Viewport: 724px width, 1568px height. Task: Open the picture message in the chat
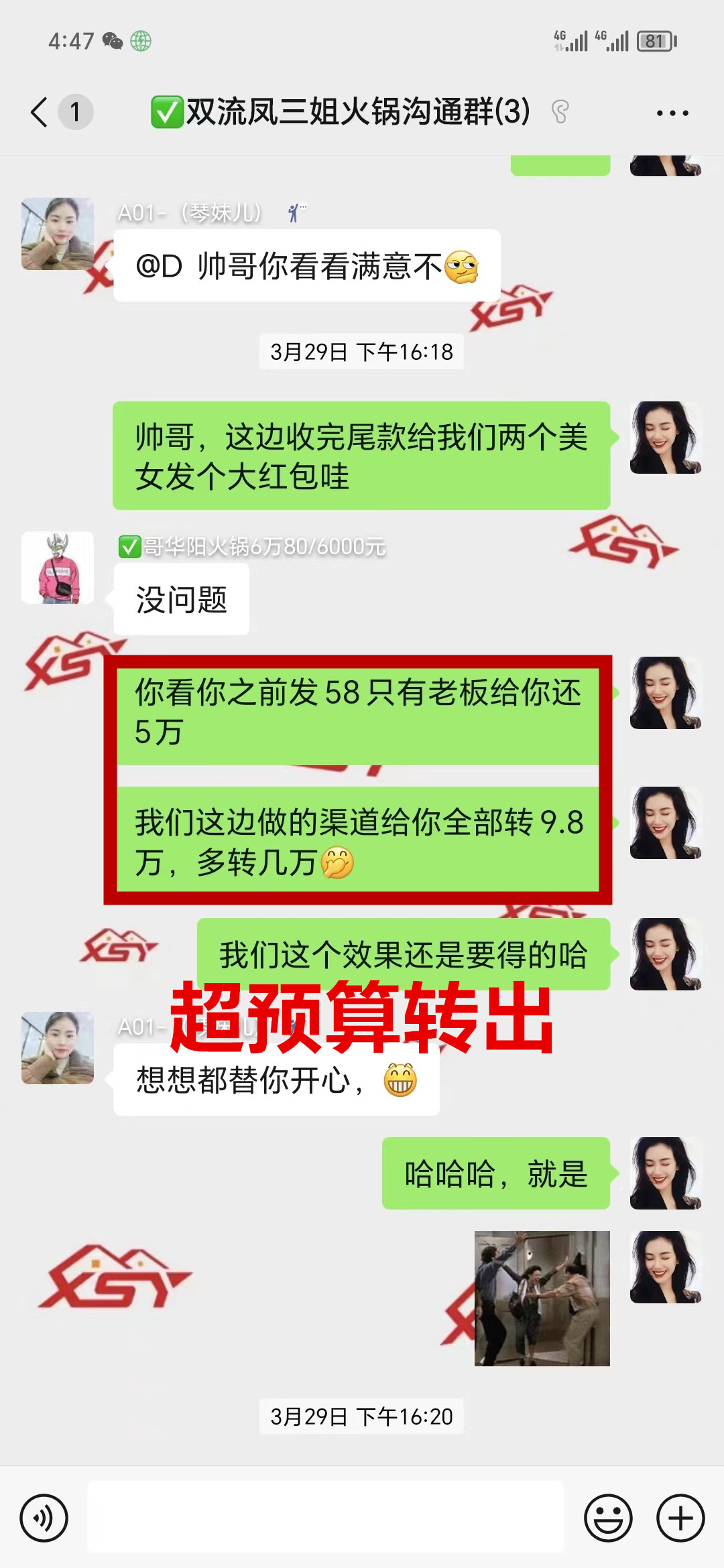click(x=542, y=1298)
